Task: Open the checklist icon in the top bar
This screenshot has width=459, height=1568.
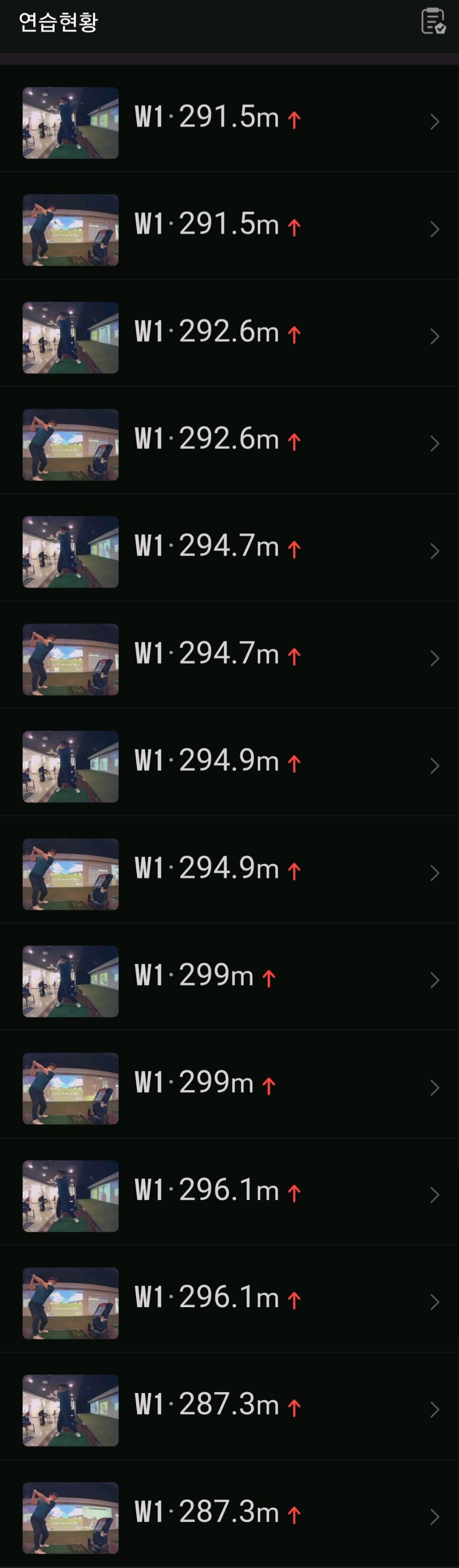Action: [x=433, y=21]
